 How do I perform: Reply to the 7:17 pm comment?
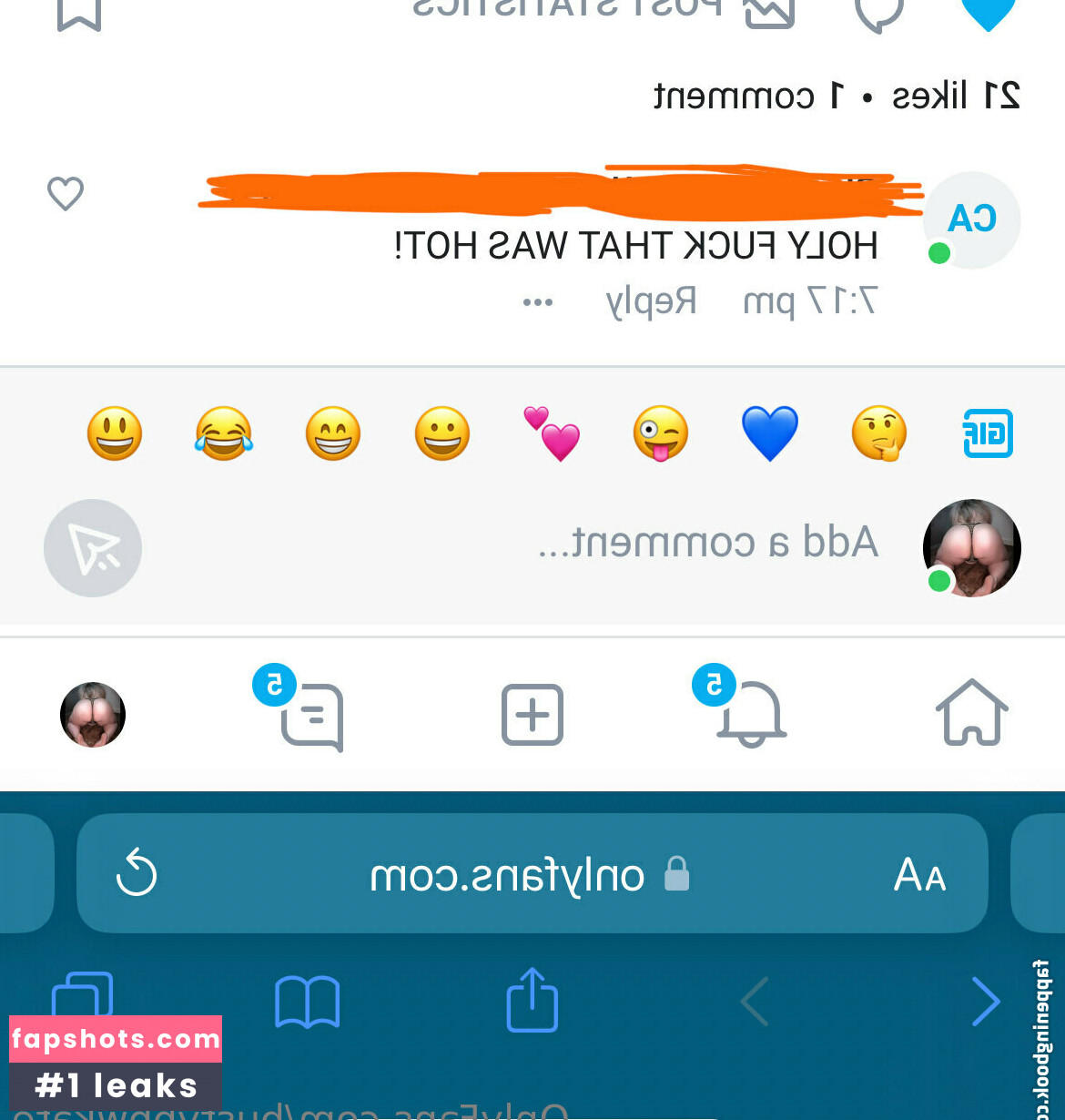pyautogui.click(x=651, y=300)
